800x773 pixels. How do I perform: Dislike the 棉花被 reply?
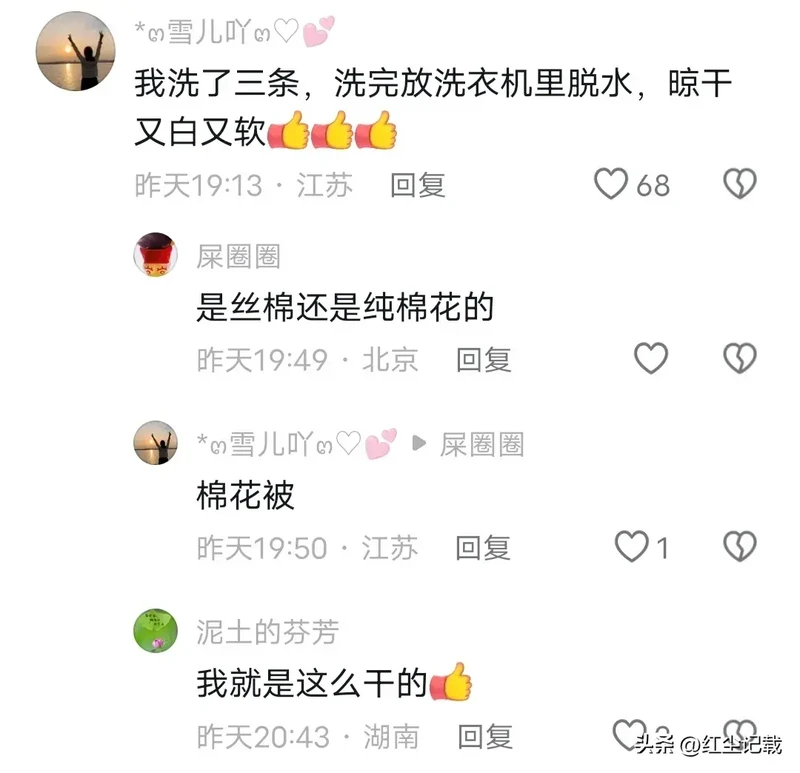point(740,546)
